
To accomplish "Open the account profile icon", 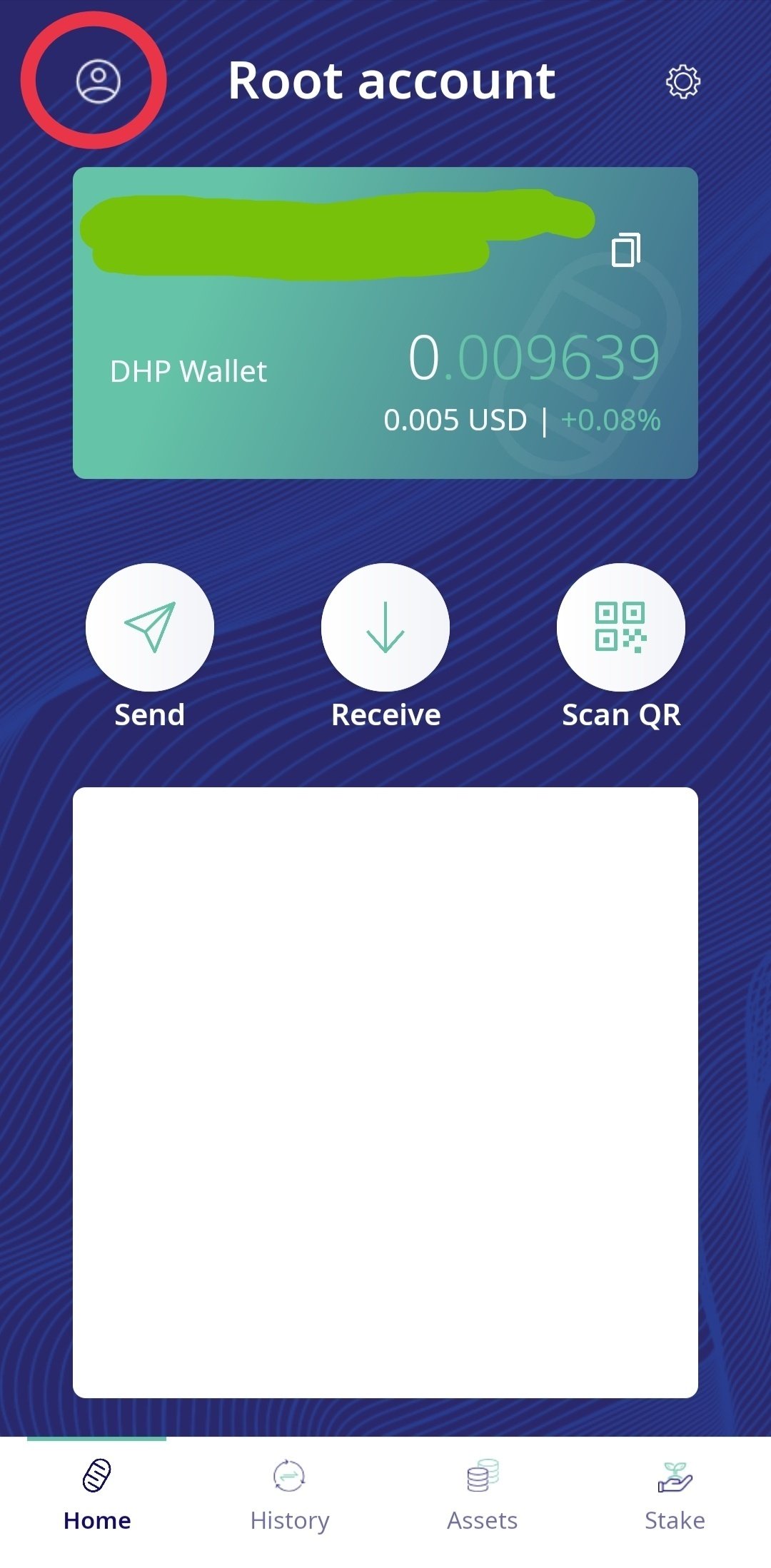I will point(99,81).
